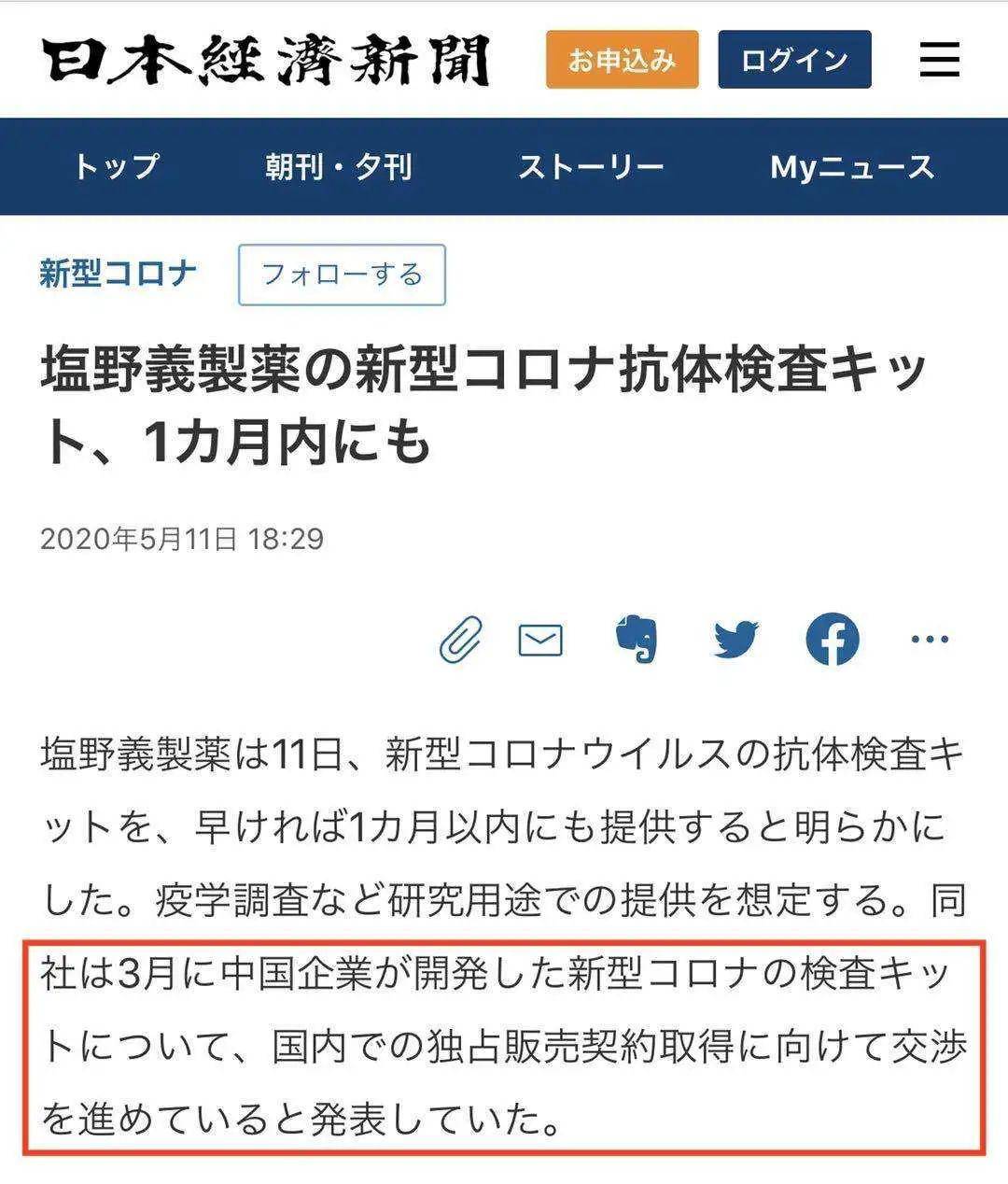The width and height of the screenshot is (1008, 1184).
Task: Open the ストーリー tab
Action: [x=591, y=167]
